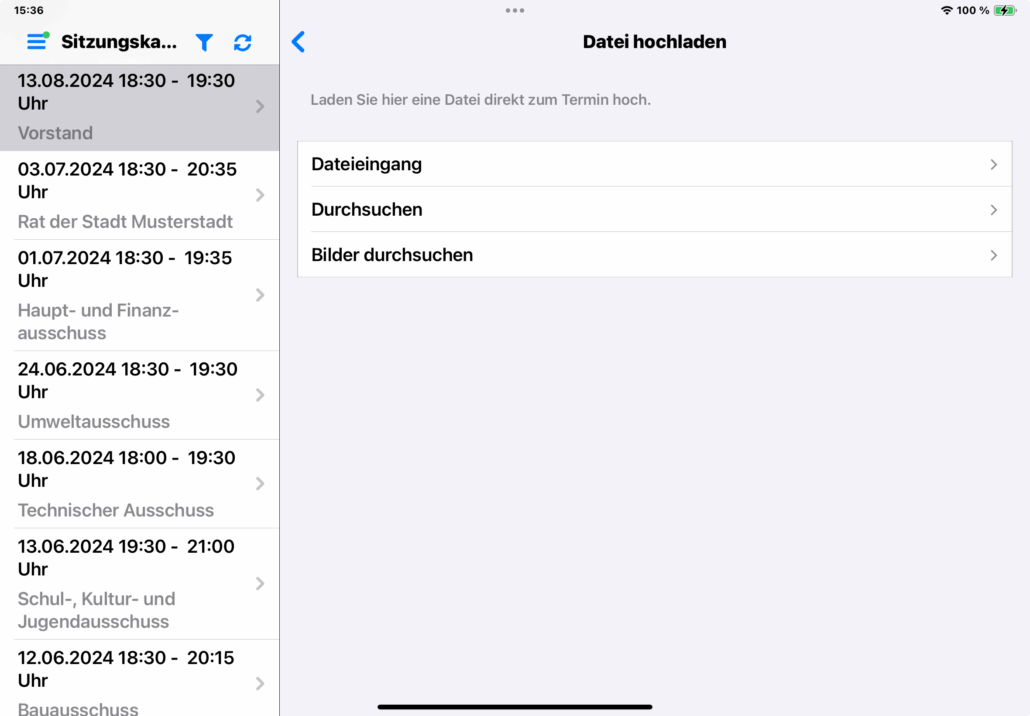The image size is (1030, 716).
Task: Open the filter for the session calendar
Action: pyautogui.click(x=204, y=42)
